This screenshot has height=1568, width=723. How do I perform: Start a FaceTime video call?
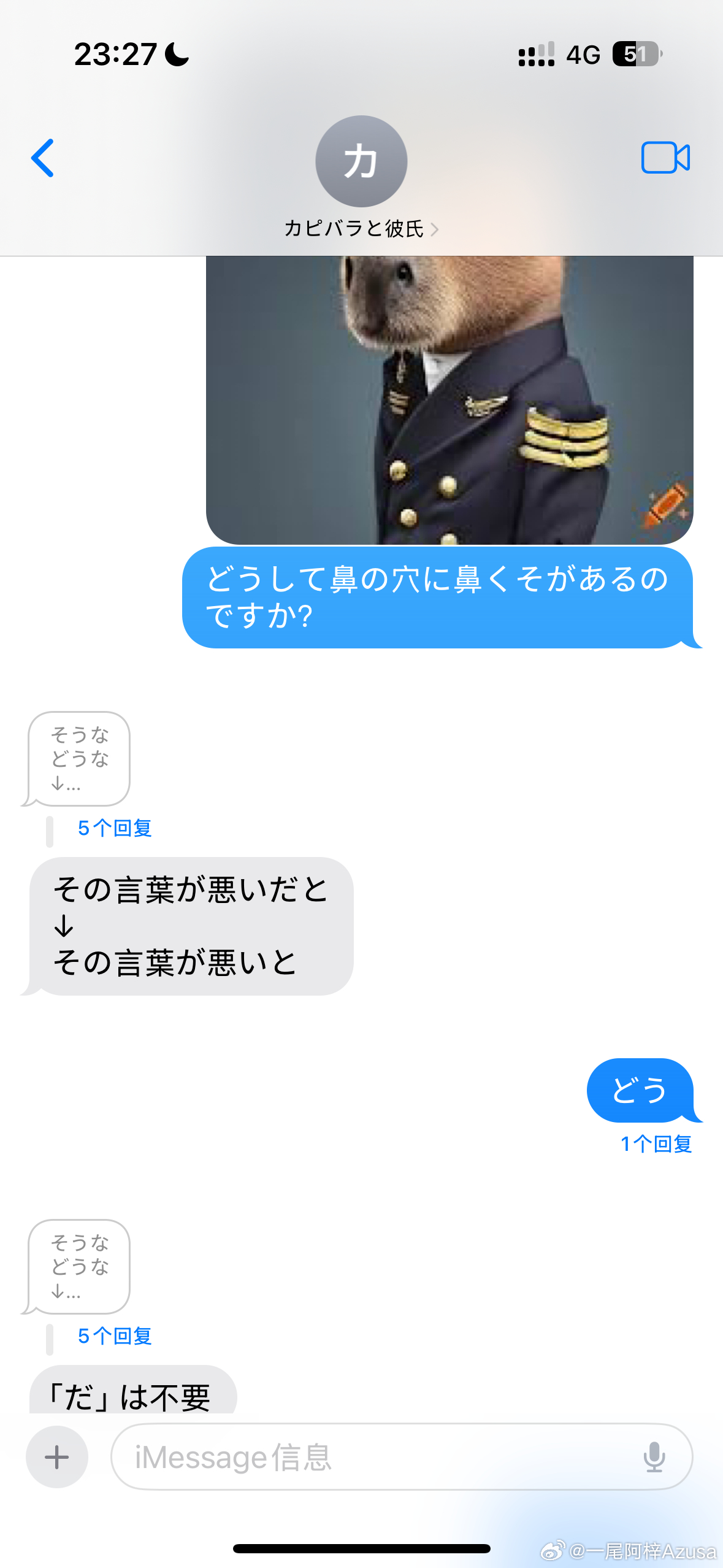coord(665,158)
